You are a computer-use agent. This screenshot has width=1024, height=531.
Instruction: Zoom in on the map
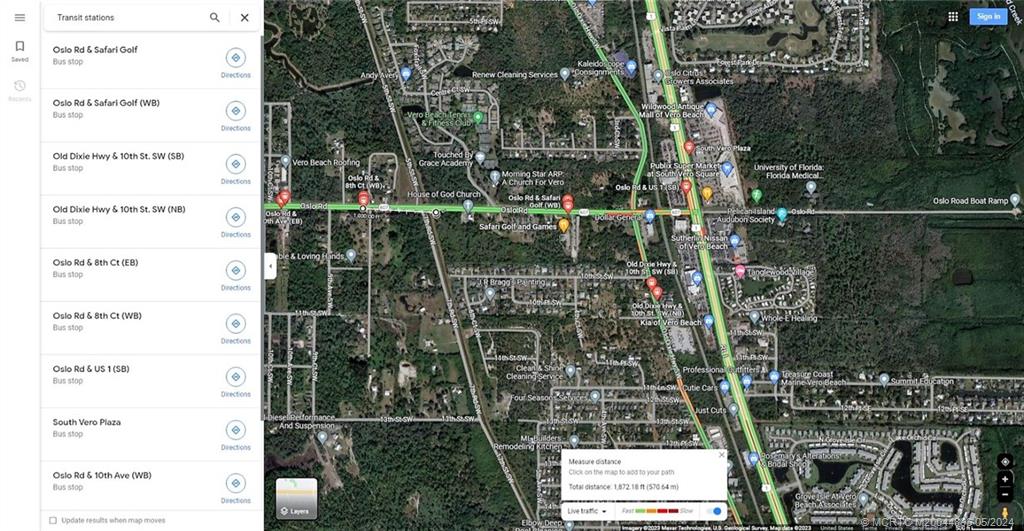(x=1005, y=479)
